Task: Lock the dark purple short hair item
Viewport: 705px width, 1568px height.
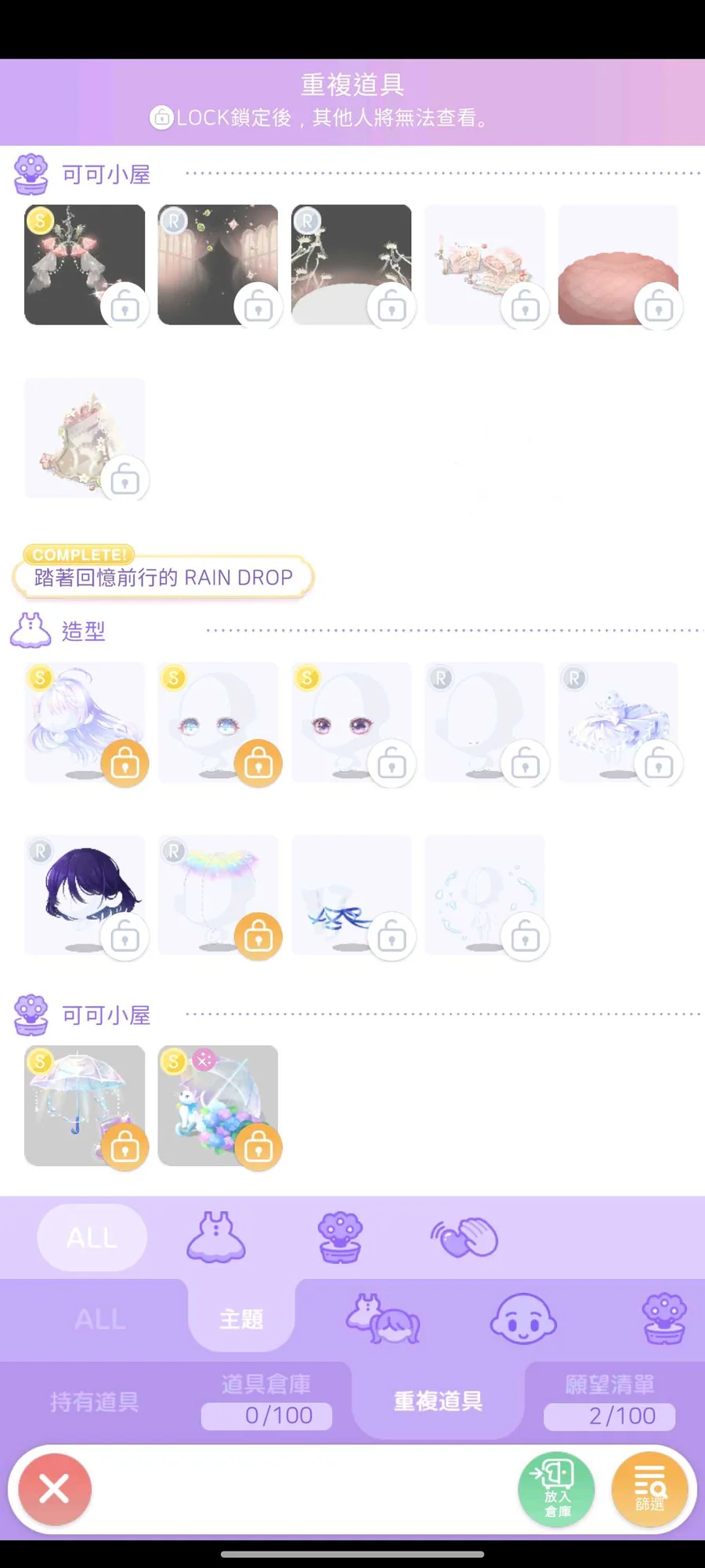Action: (x=125, y=936)
